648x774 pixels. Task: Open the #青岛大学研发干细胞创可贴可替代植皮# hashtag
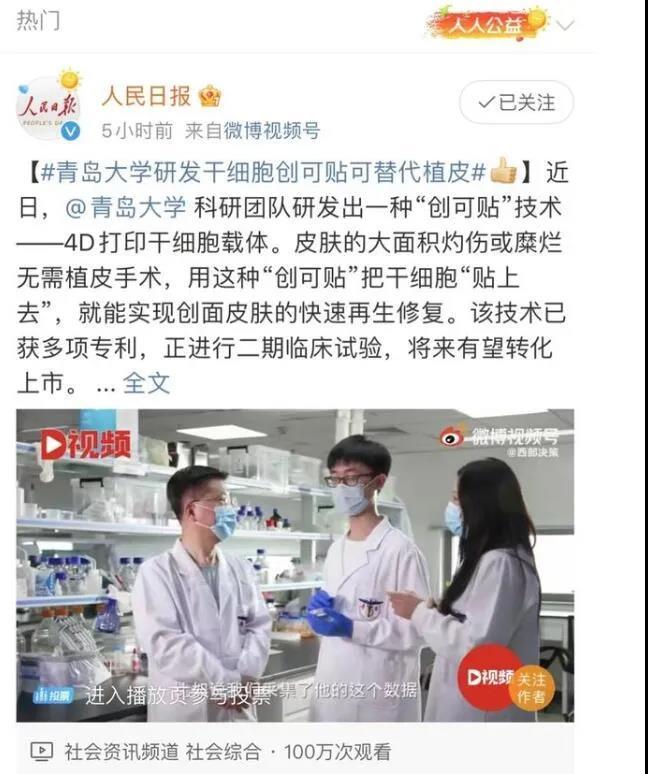pos(267,171)
